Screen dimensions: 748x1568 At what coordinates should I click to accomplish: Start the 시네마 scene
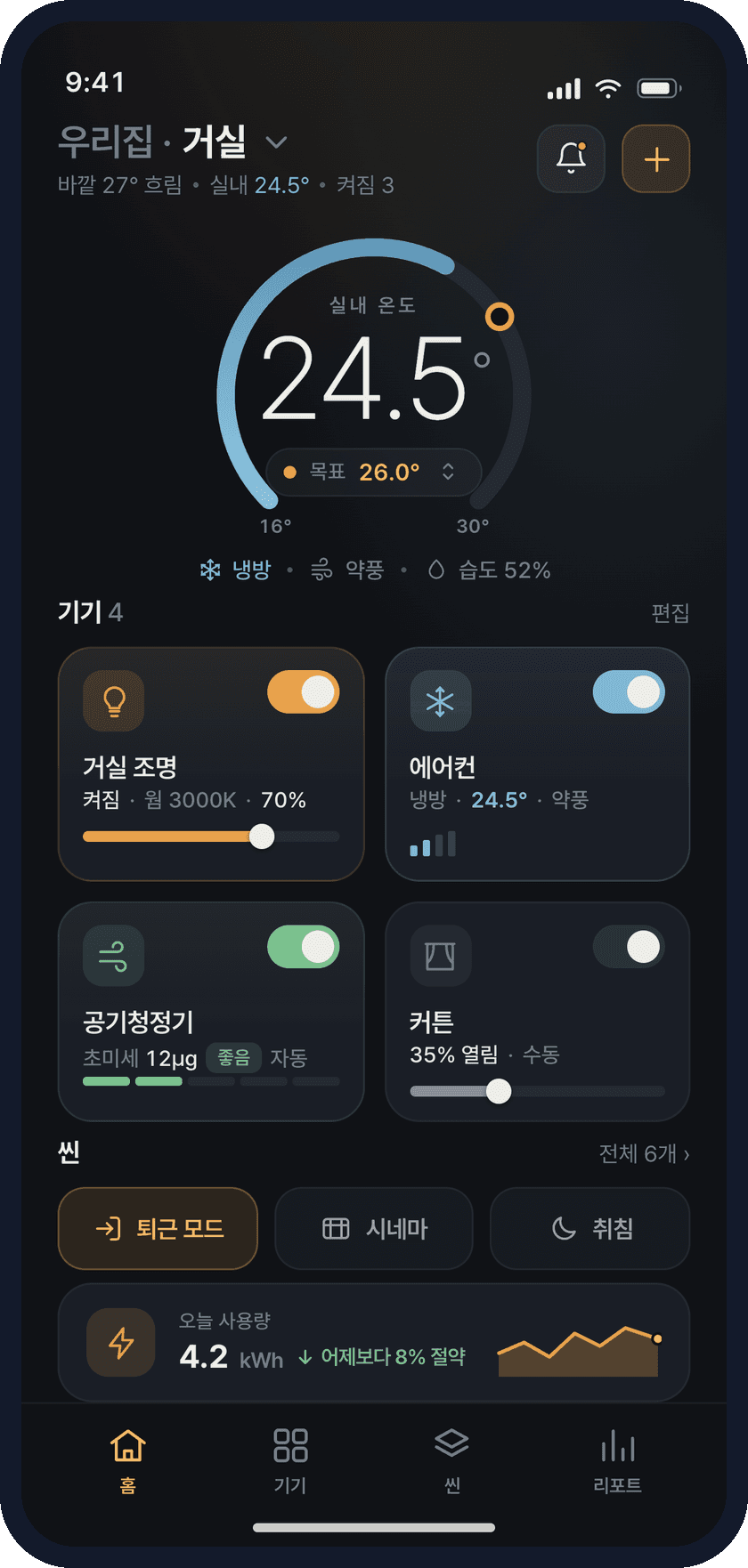[x=374, y=1228]
